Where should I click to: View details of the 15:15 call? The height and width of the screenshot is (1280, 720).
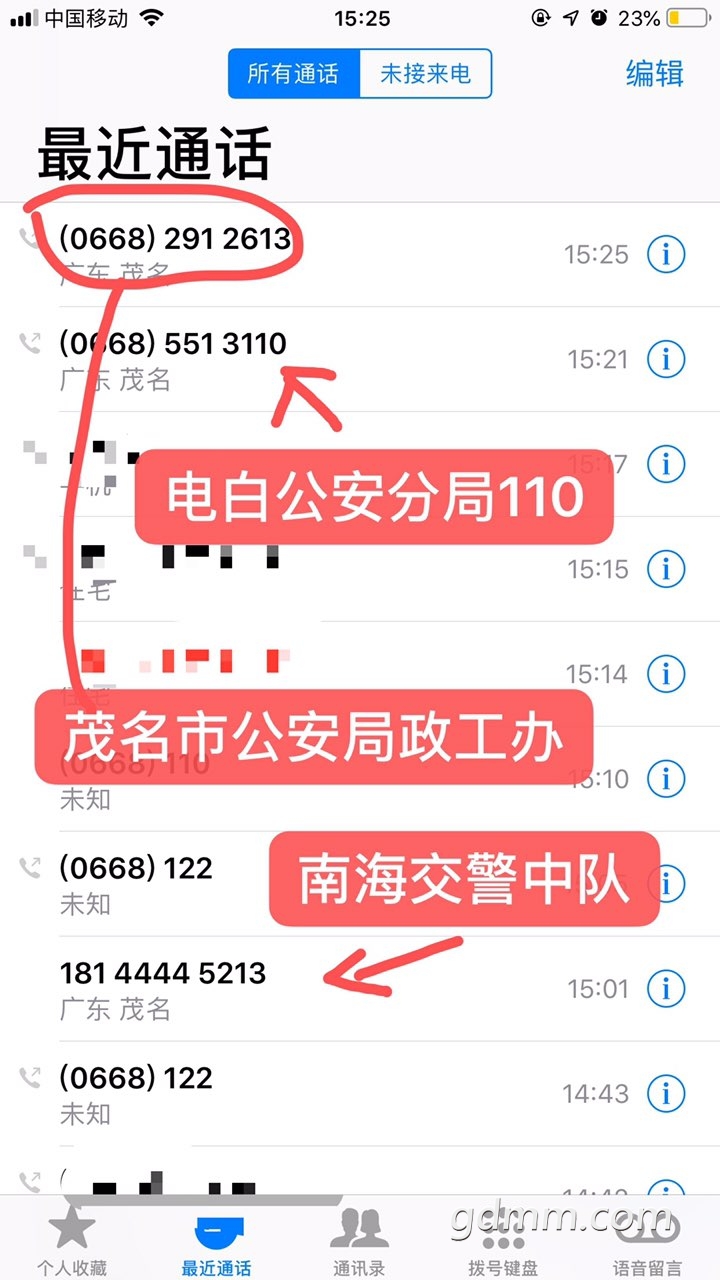tap(665, 569)
